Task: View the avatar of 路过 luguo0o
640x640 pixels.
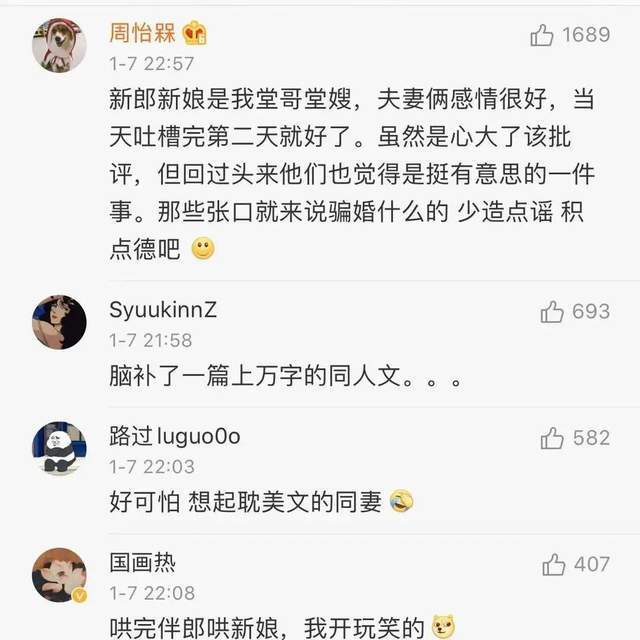Action: point(59,448)
